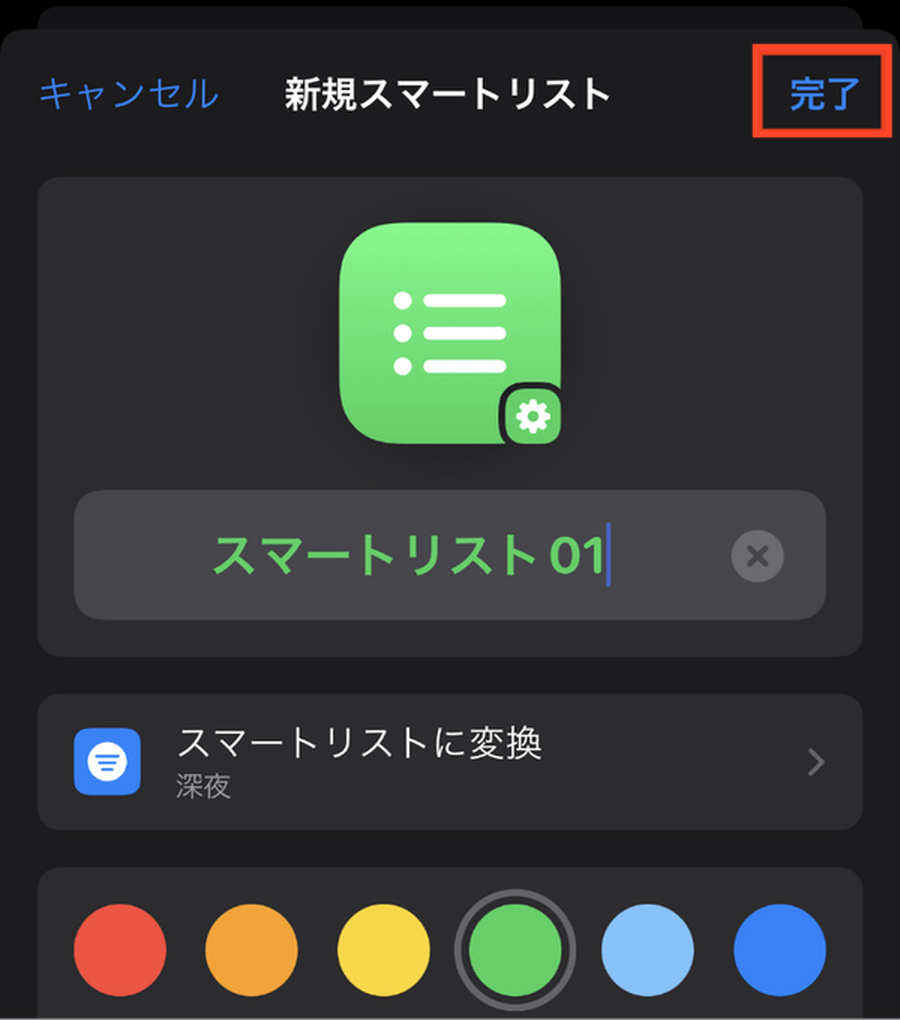
Task: Open スマートリストに変換 settings row
Action: (x=449, y=762)
